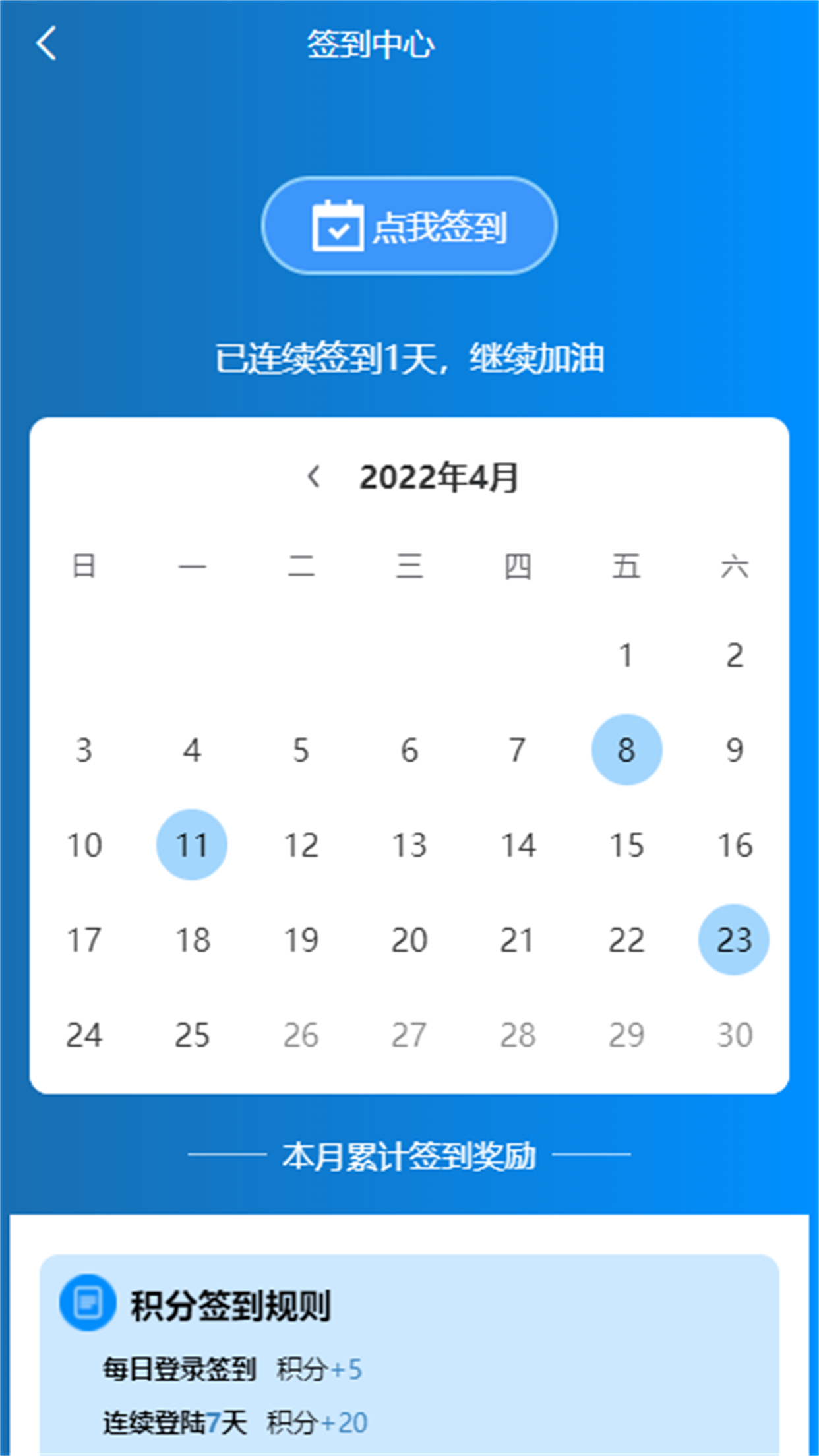Go to the previous month in calendar
The width and height of the screenshot is (819, 1456).
coord(314,476)
